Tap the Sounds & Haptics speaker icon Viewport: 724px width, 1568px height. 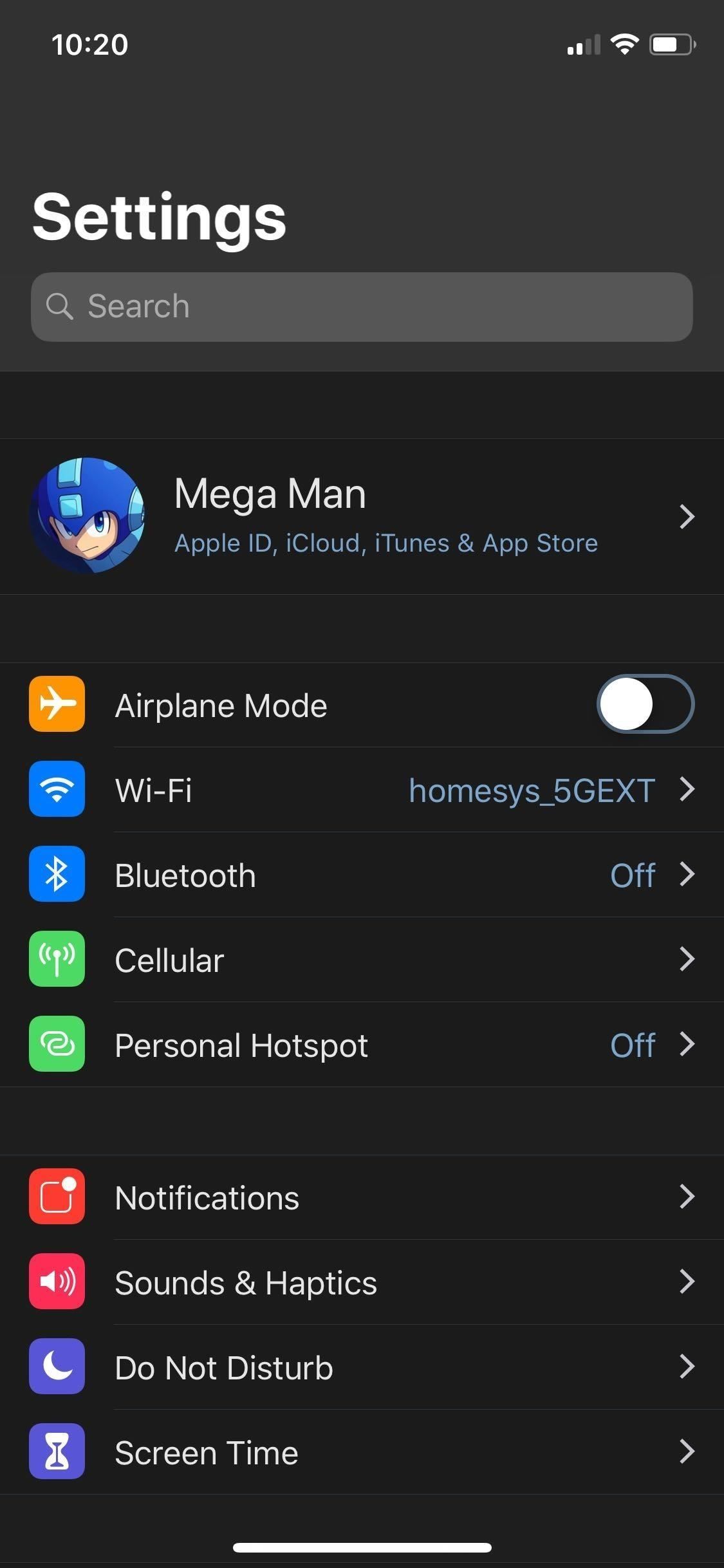pyautogui.click(x=57, y=1282)
